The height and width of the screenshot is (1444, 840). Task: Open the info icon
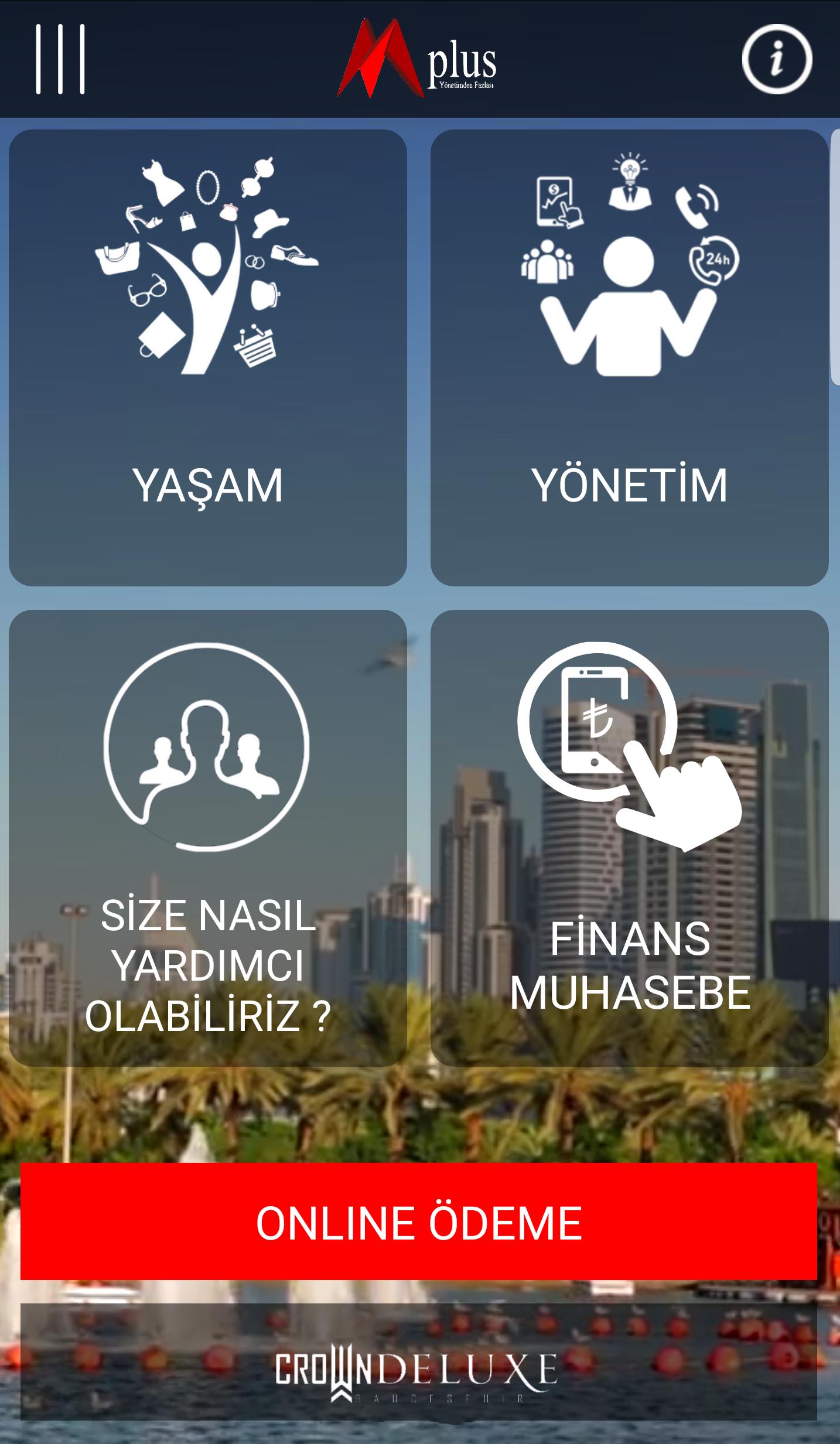(x=777, y=59)
